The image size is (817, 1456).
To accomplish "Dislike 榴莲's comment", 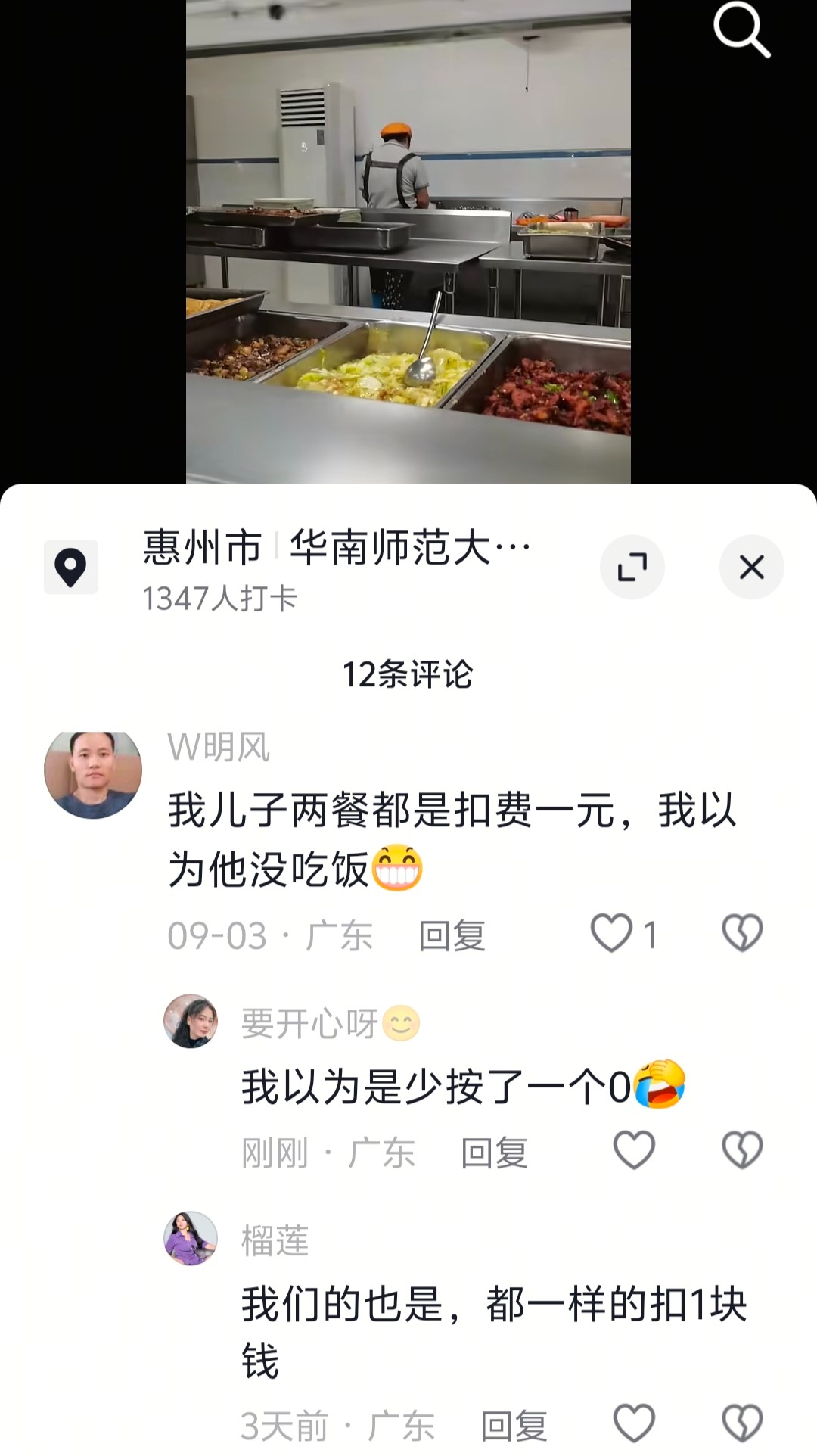I will [742, 1423].
